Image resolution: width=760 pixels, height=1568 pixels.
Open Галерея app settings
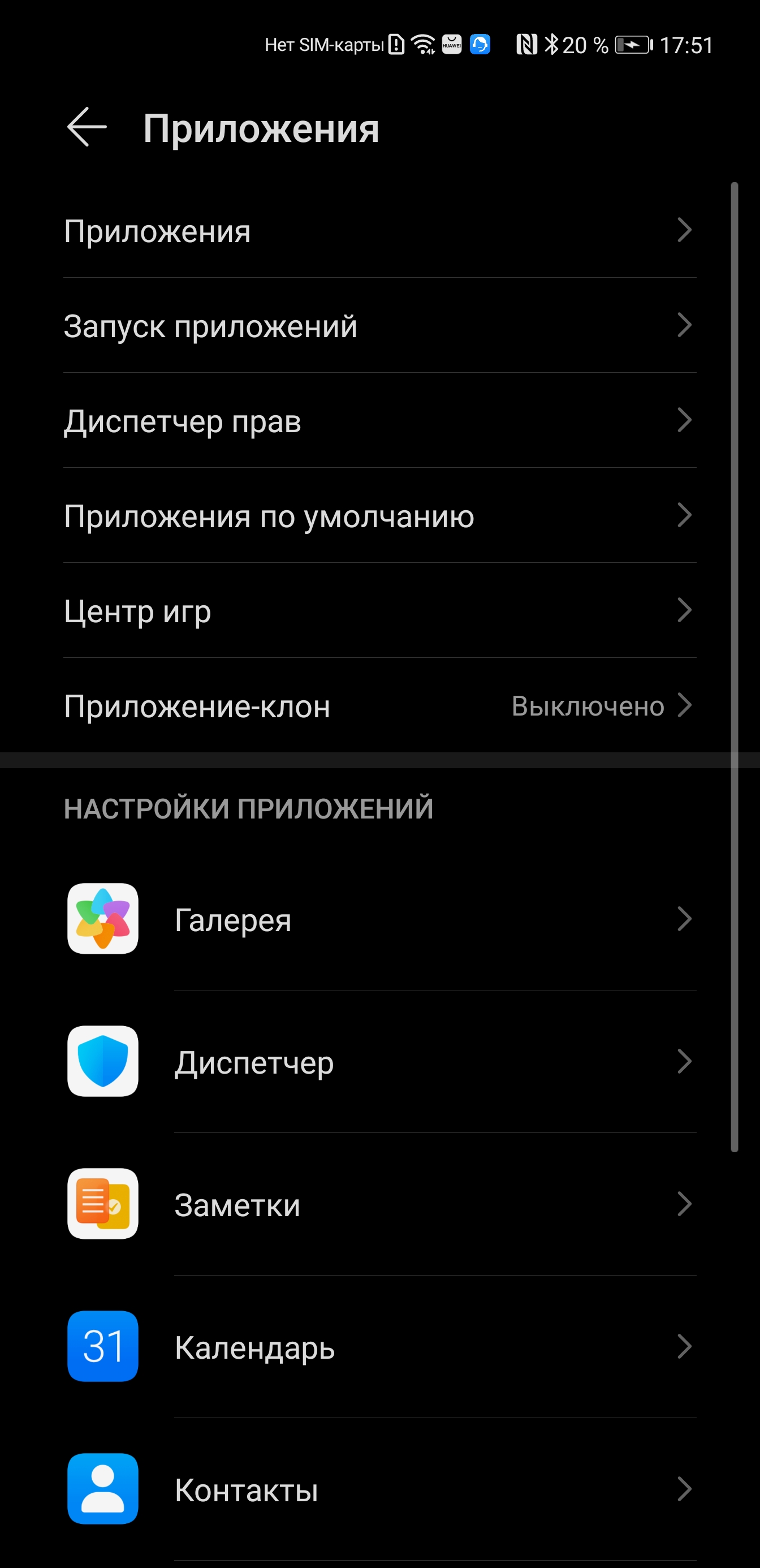tap(379, 919)
